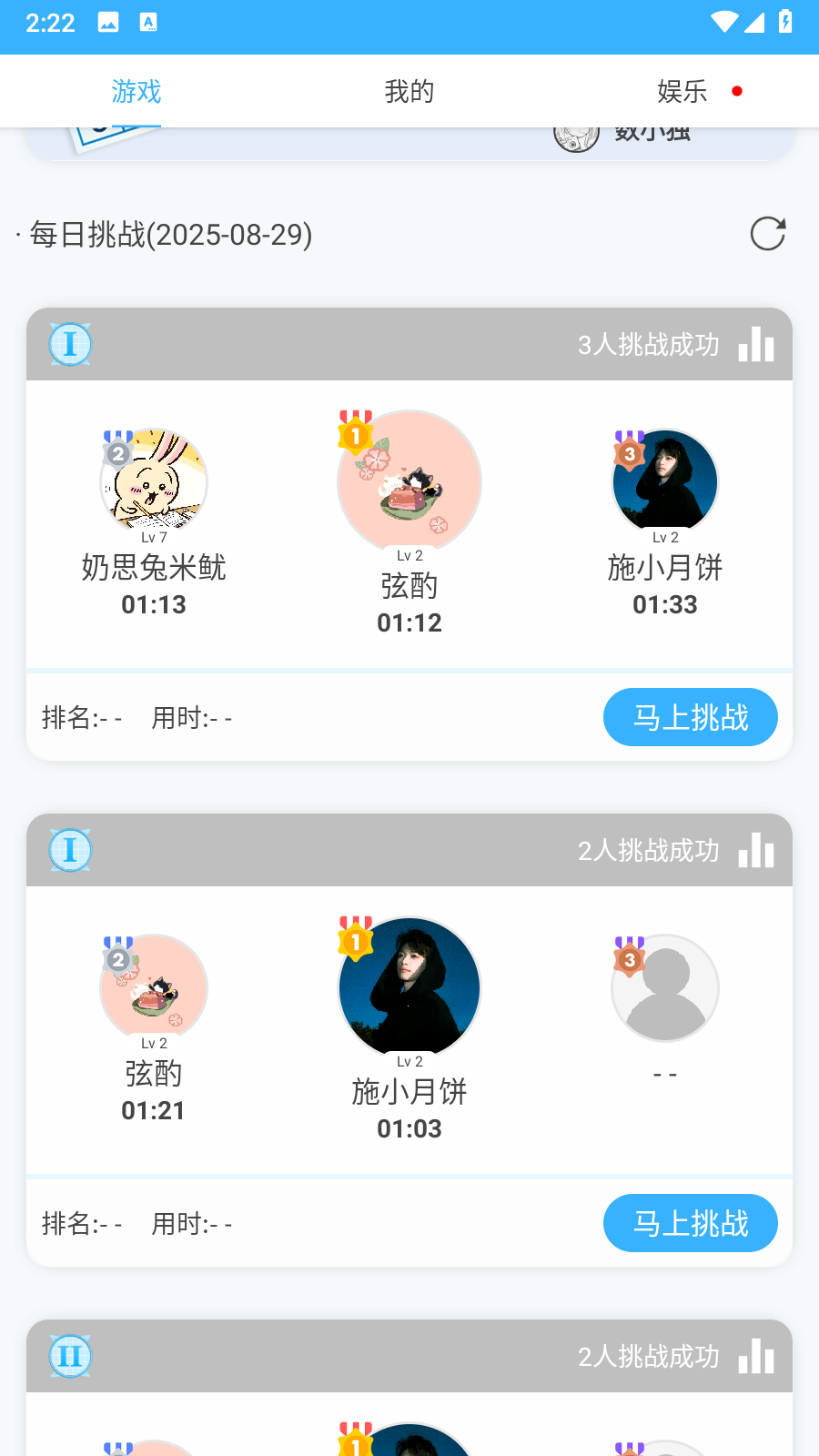Click level I difficulty badge on first card
Screen dimensions: 819x1456
pyautogui.click(x=70, y=345)
